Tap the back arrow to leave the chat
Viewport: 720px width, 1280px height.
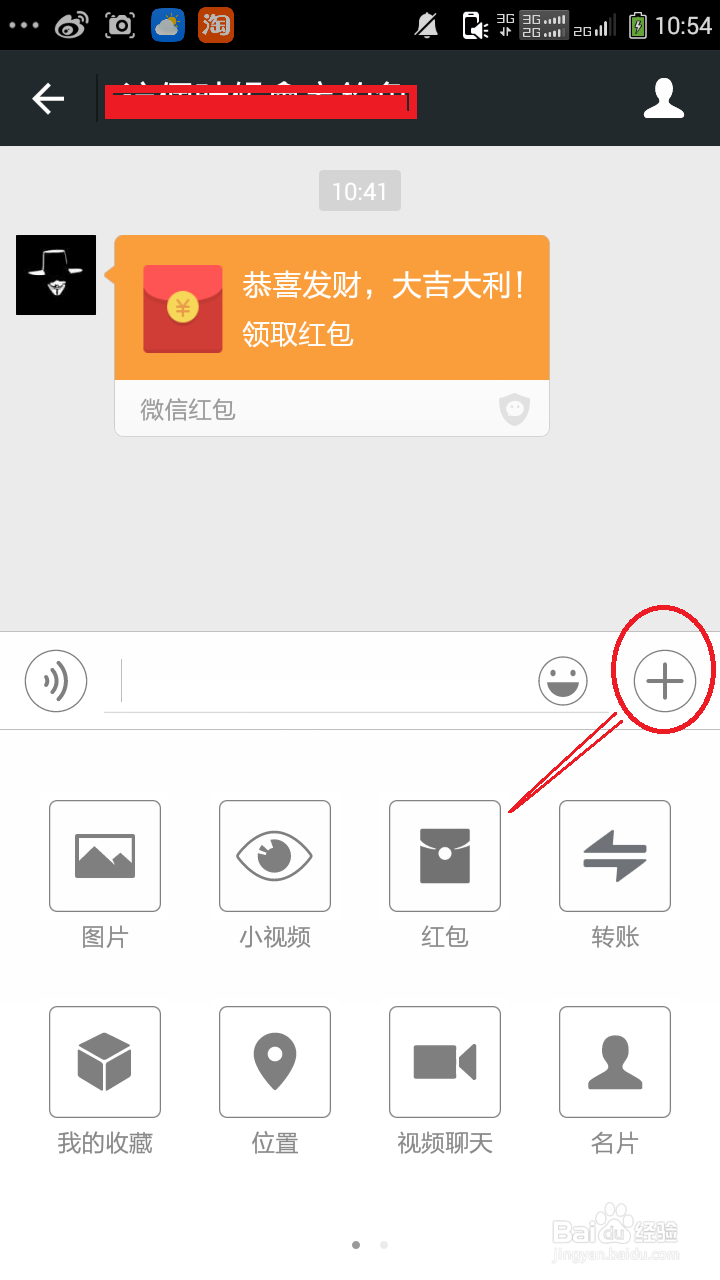click(47, 98)
